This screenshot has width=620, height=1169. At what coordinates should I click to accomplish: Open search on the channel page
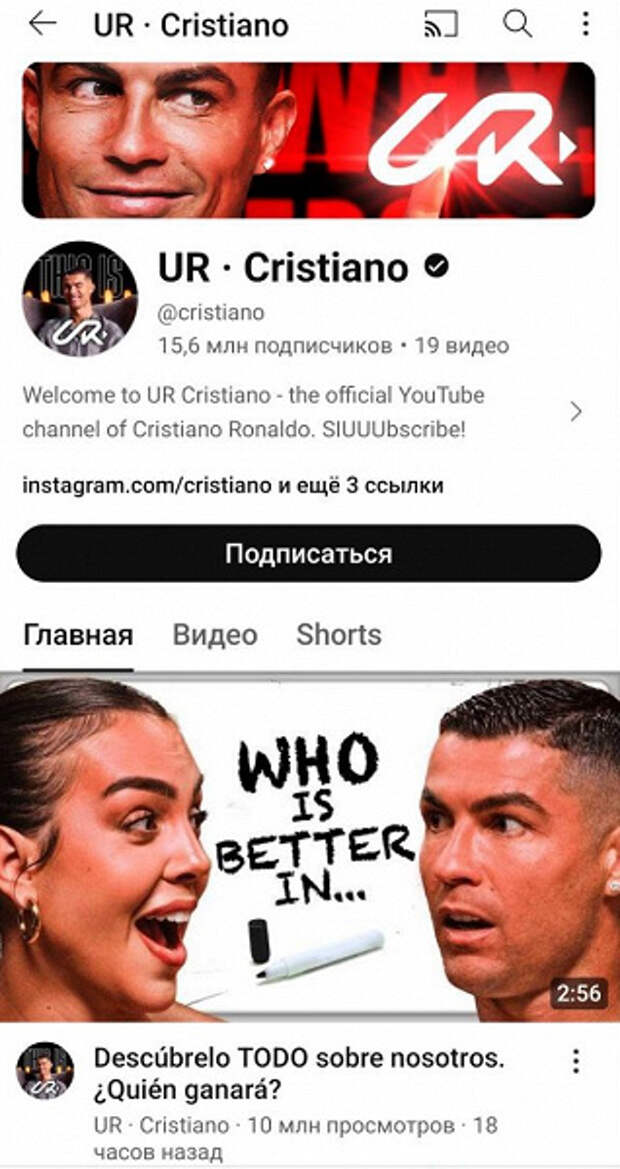[517, 24]
